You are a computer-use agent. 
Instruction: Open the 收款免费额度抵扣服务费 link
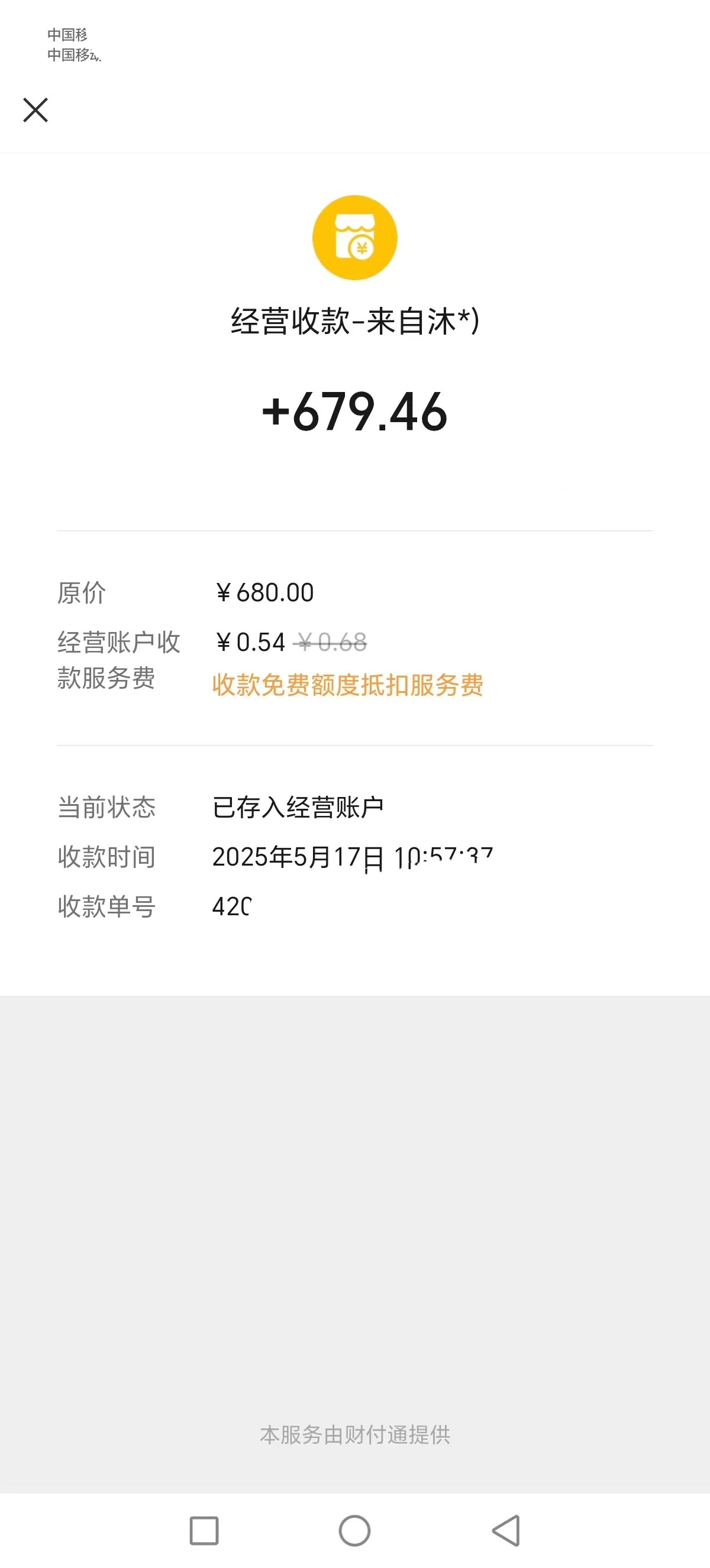[x=348, y=685]
